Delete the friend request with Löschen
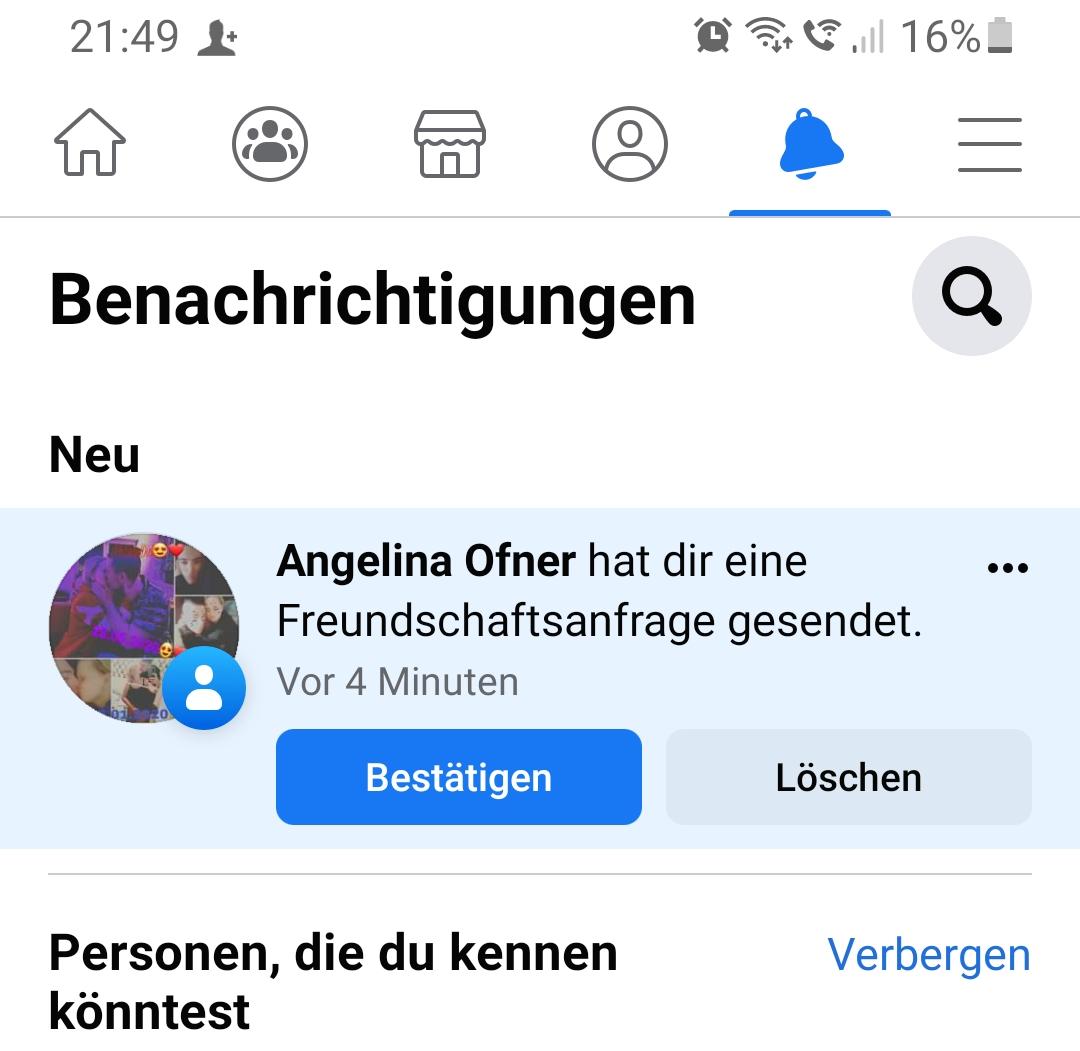 point(849,777)
